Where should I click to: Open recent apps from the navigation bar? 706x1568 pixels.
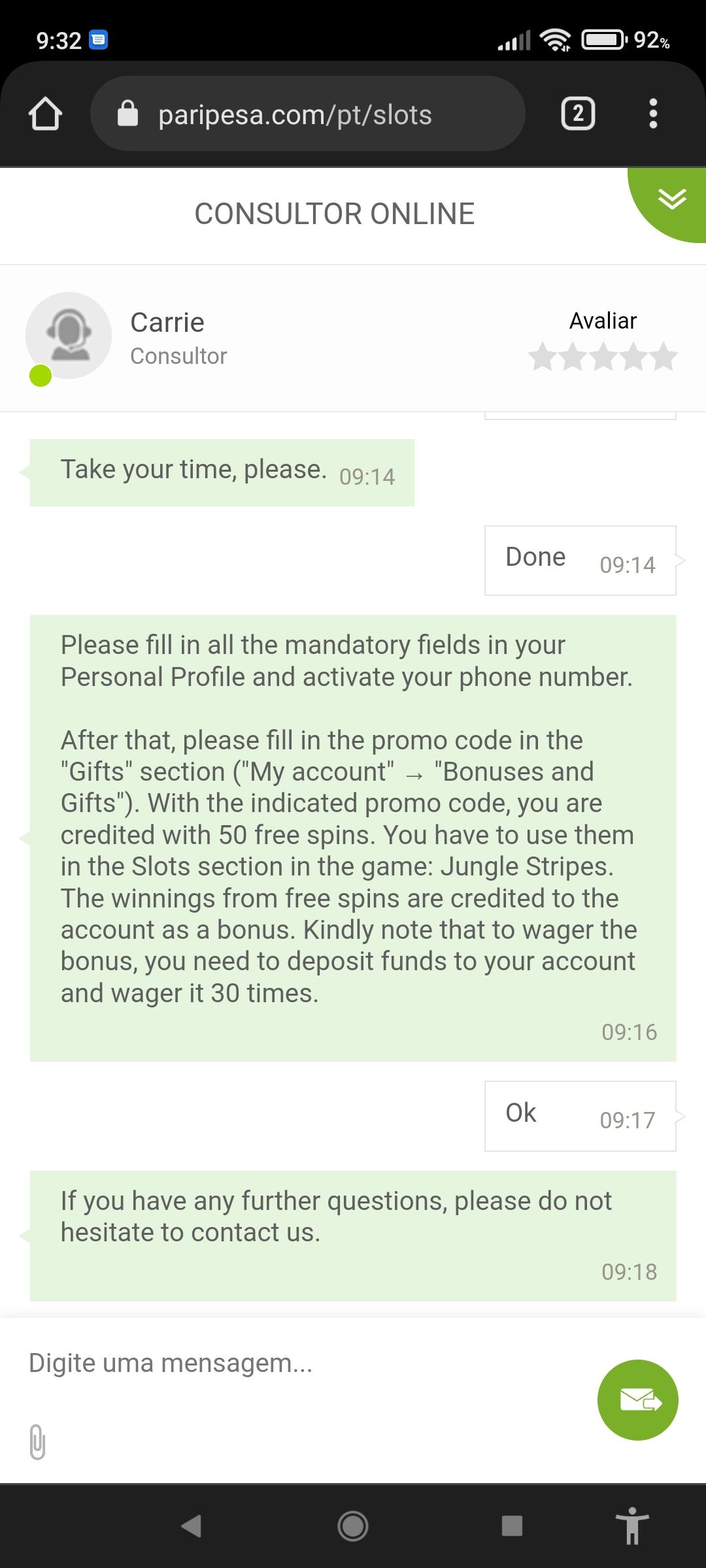point(512,1526)
